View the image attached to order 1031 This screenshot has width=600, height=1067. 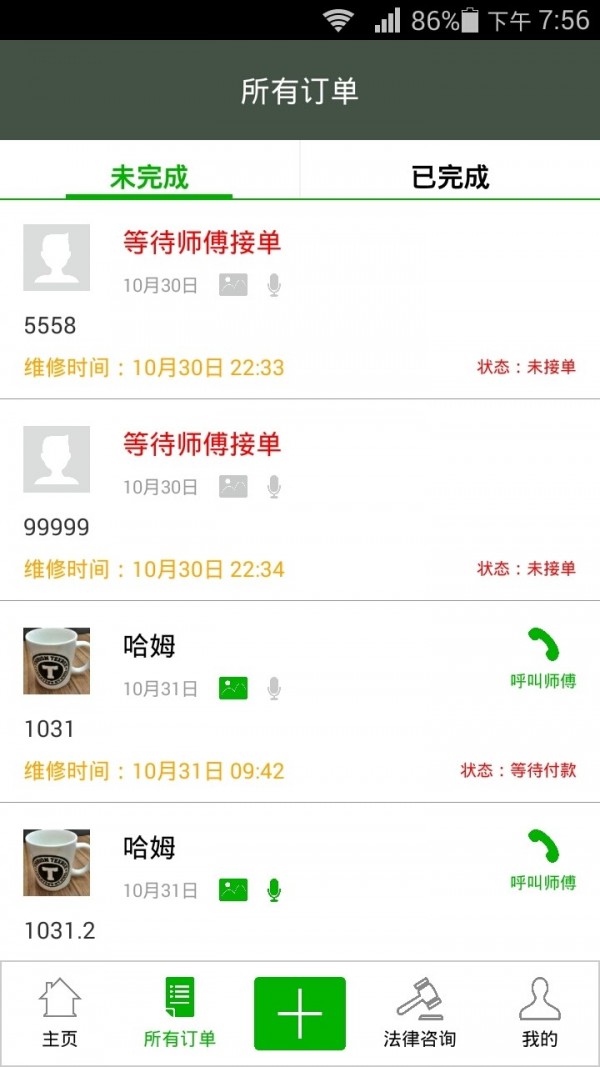(x=233, y=688)
